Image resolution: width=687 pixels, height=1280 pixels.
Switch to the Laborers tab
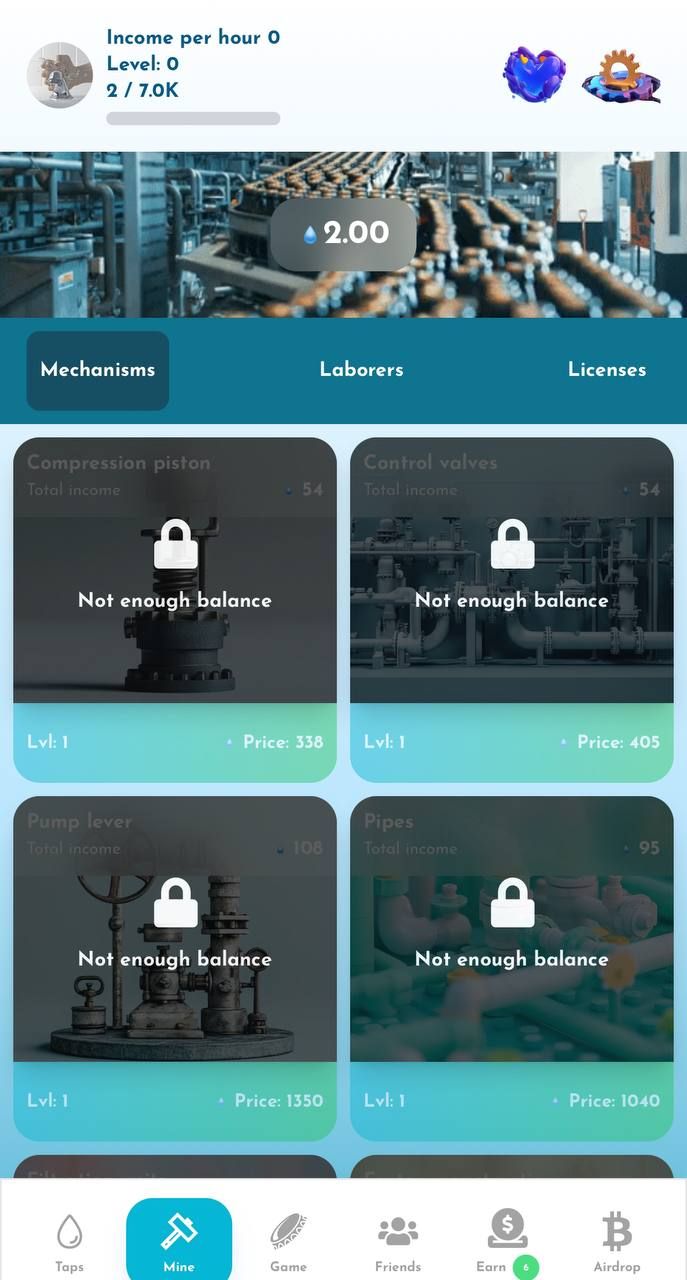[361, 370]
